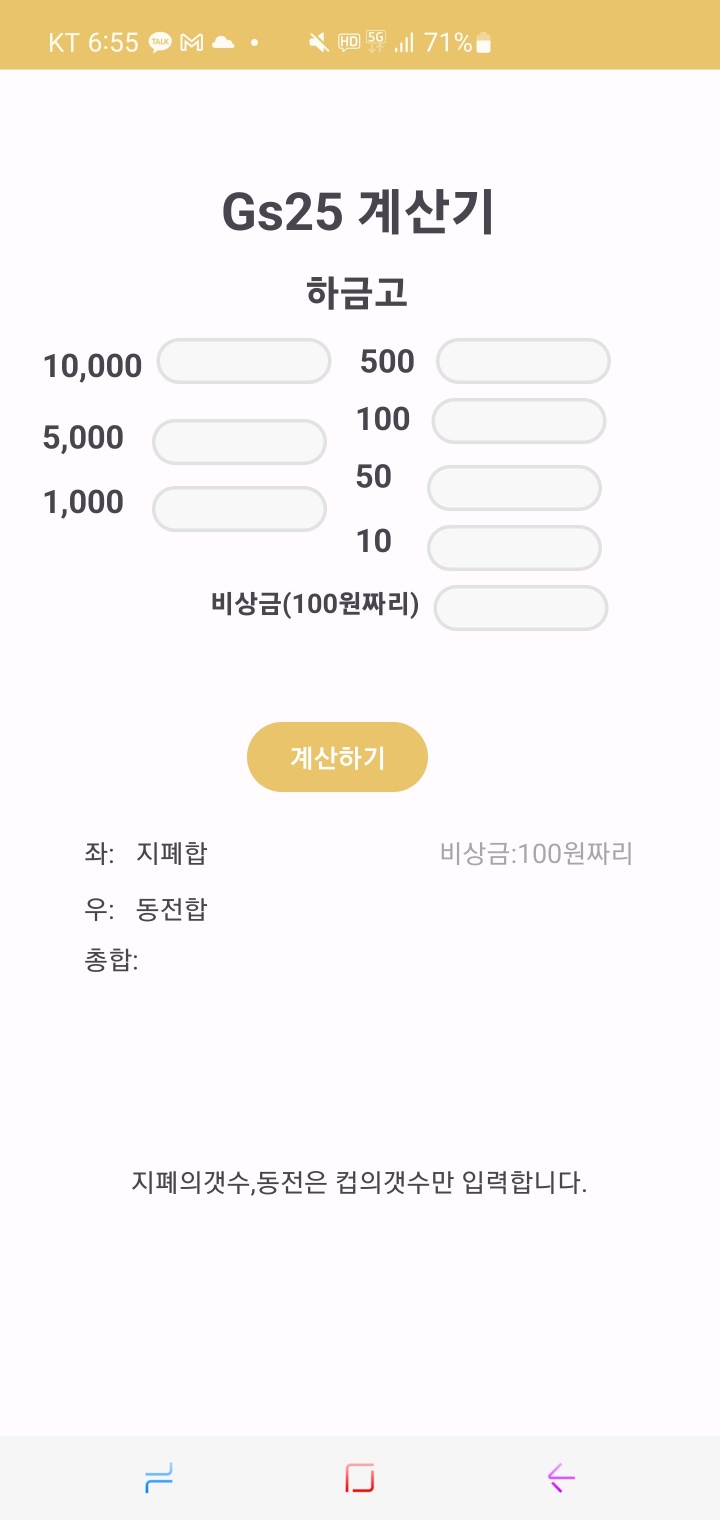Tap the 계산하기 button
Viewport: 720px width, 1520px height.
337,757
